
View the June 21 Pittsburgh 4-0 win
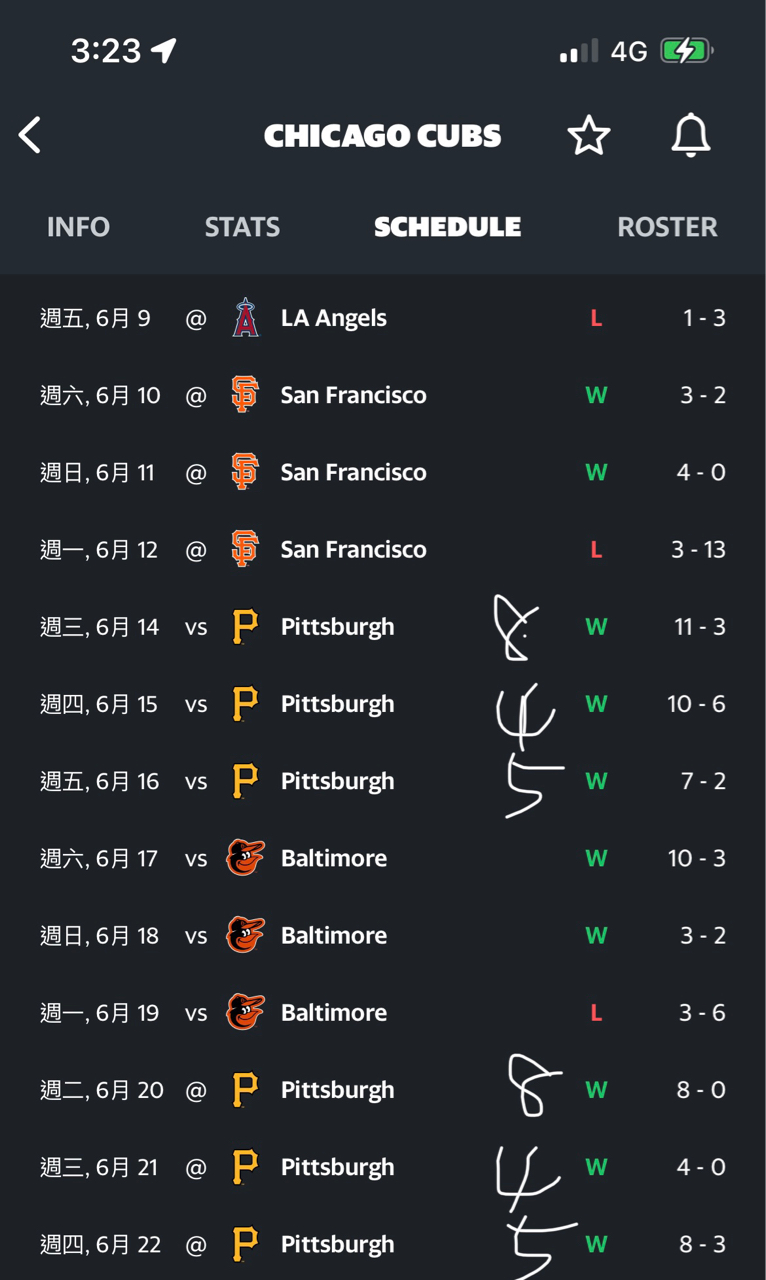pyautogui.click(x=383, y=1167)
